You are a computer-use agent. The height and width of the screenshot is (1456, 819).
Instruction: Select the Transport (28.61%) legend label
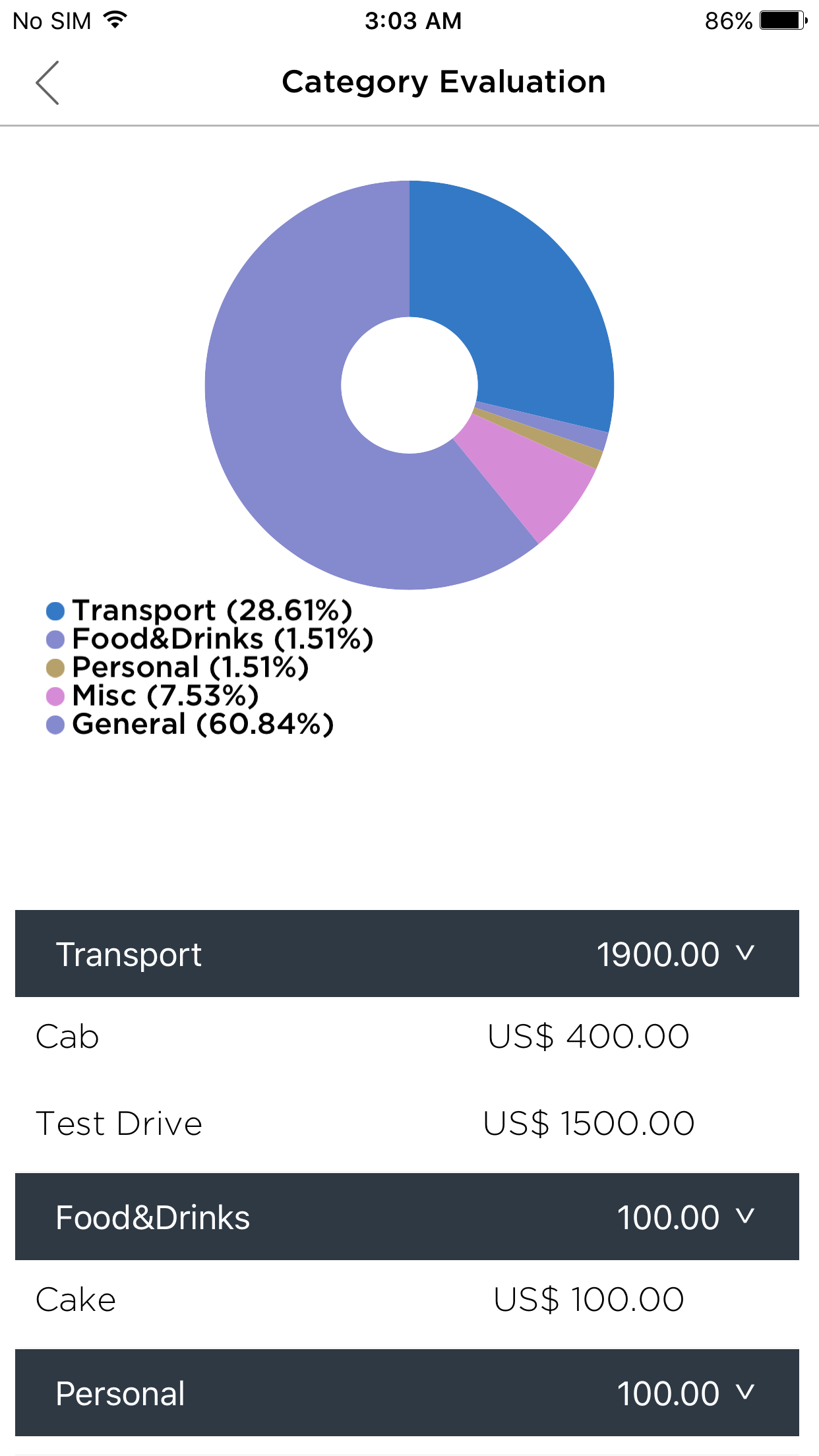pos(211,610)
